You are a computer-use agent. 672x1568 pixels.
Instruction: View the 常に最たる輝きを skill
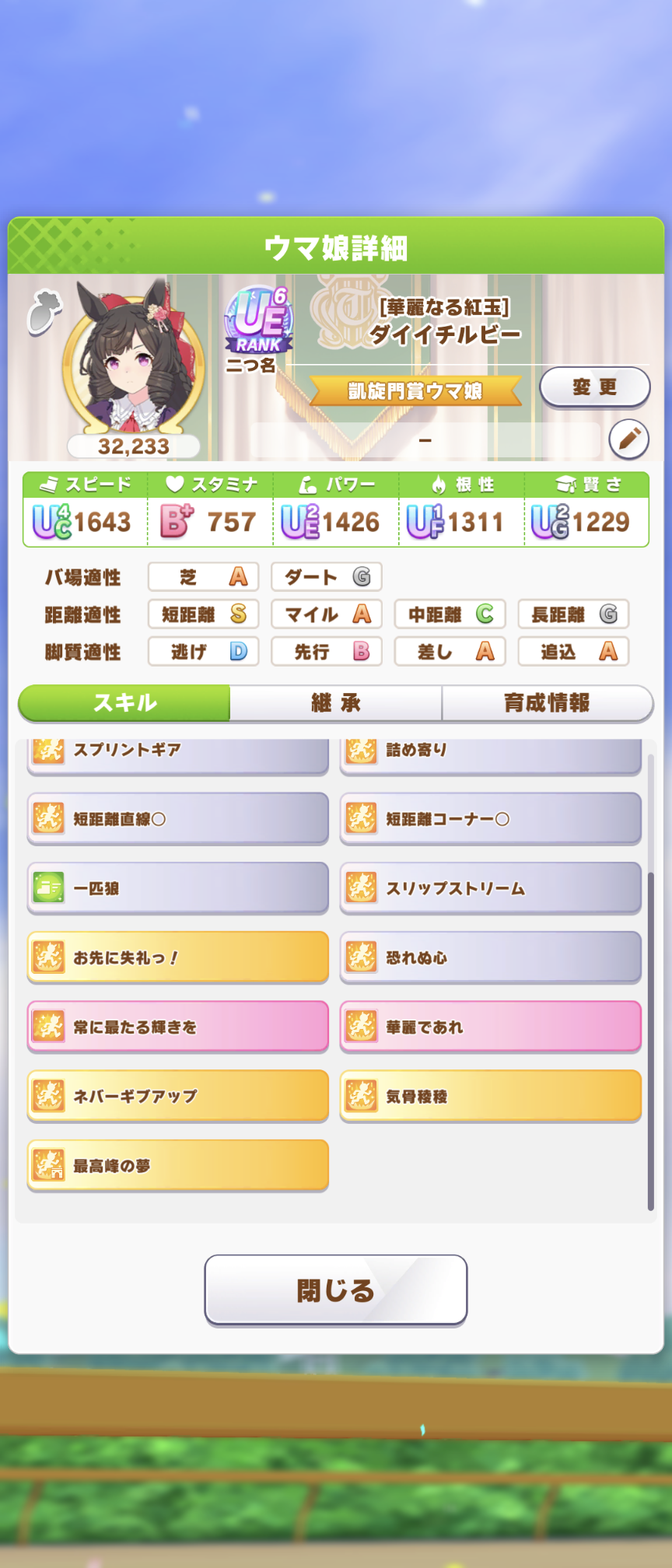[178, 1027]
